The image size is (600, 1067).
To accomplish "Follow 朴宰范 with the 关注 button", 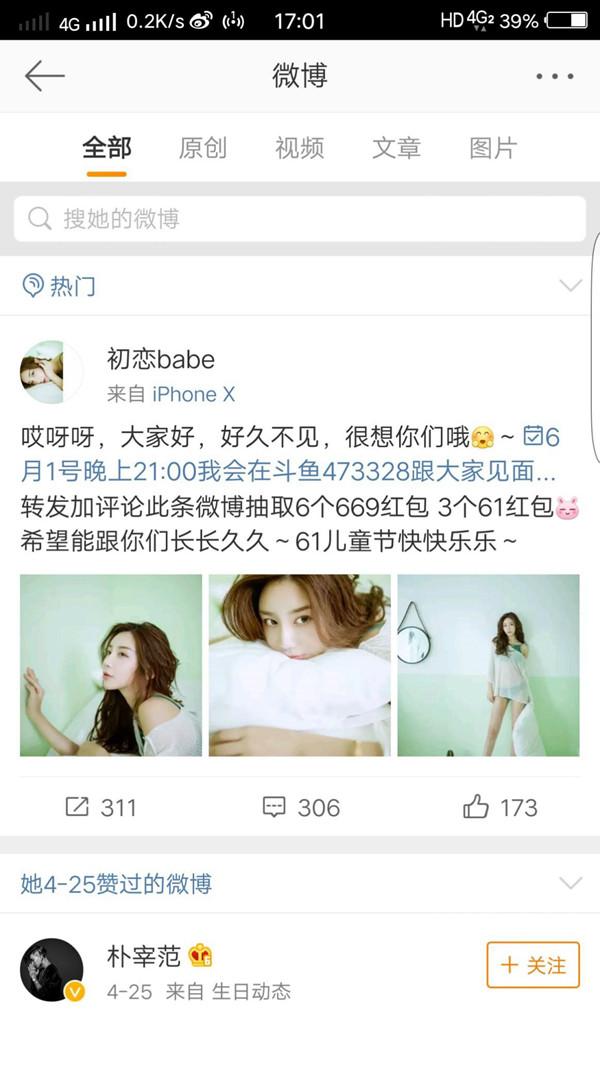I will (533, 965).
